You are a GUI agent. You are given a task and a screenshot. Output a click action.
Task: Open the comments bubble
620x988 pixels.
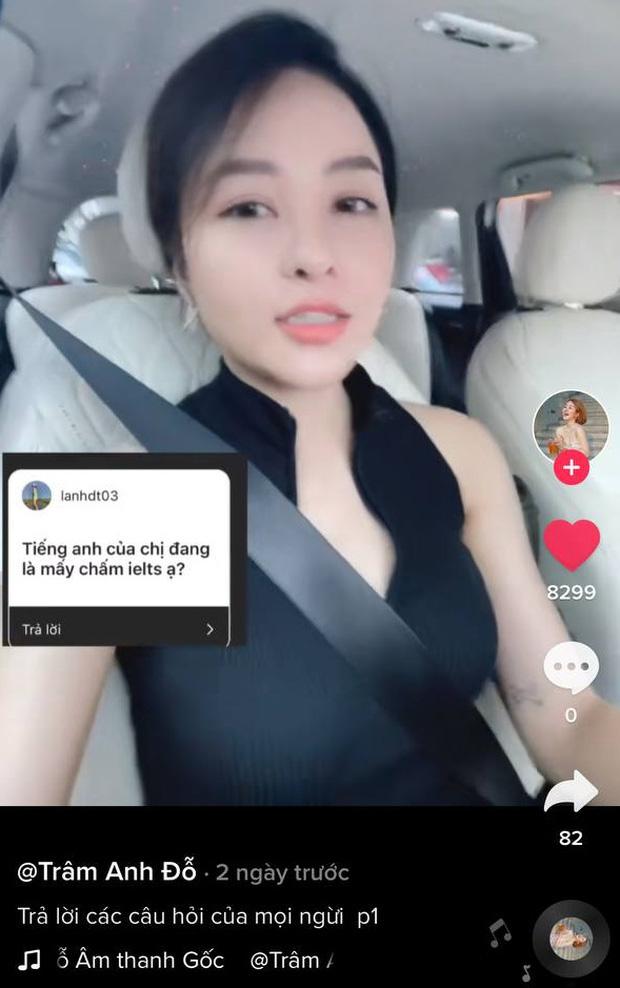(571, 668)
